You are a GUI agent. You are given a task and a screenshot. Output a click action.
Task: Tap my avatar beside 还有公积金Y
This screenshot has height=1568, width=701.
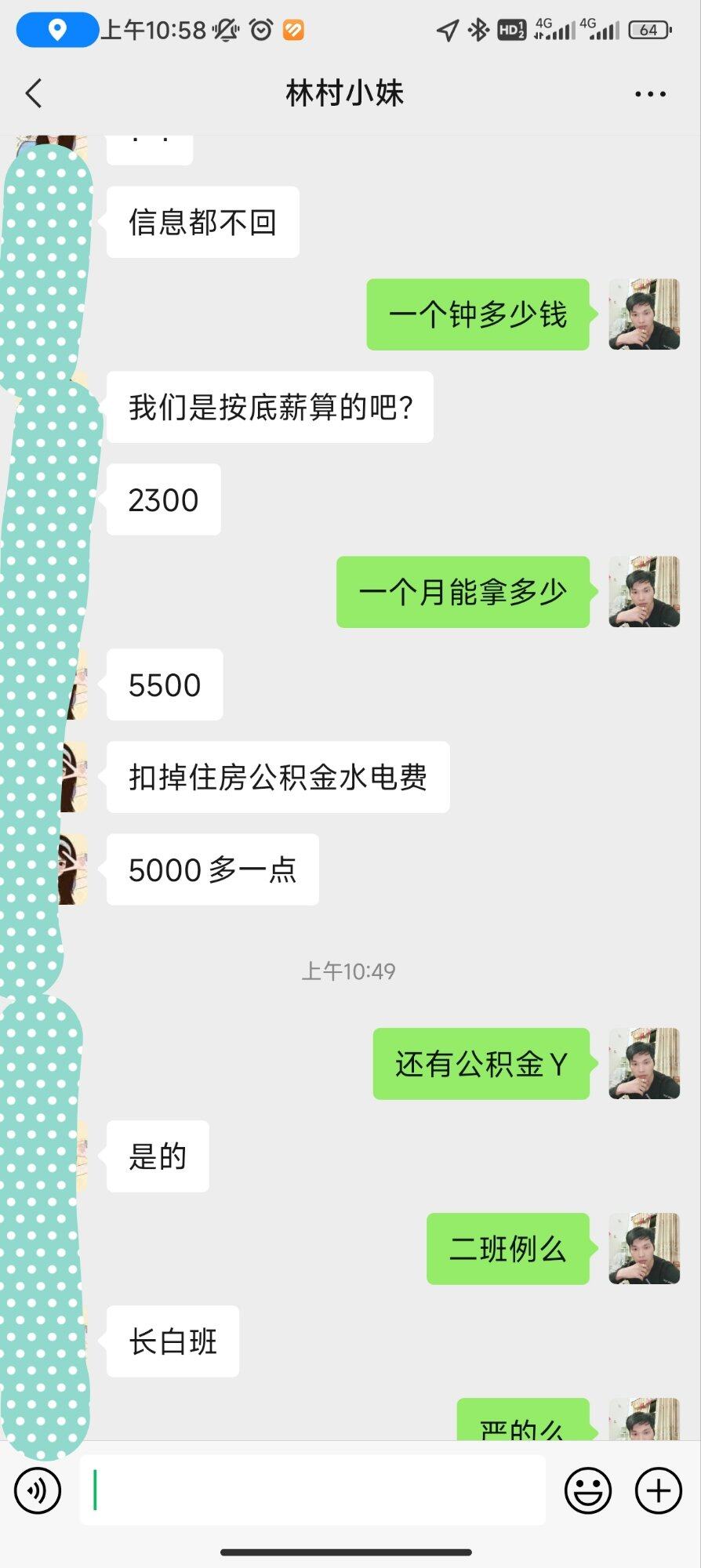pos(644,1063)
